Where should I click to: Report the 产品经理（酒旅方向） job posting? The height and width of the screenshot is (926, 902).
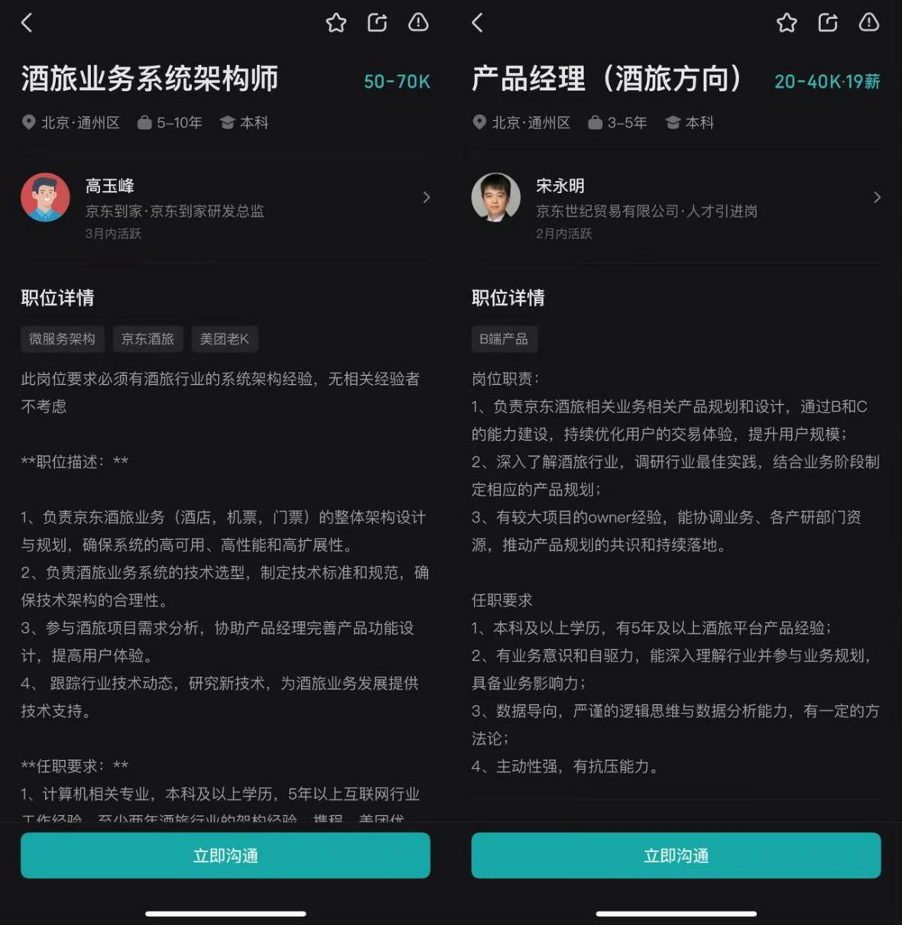[869, 23]
